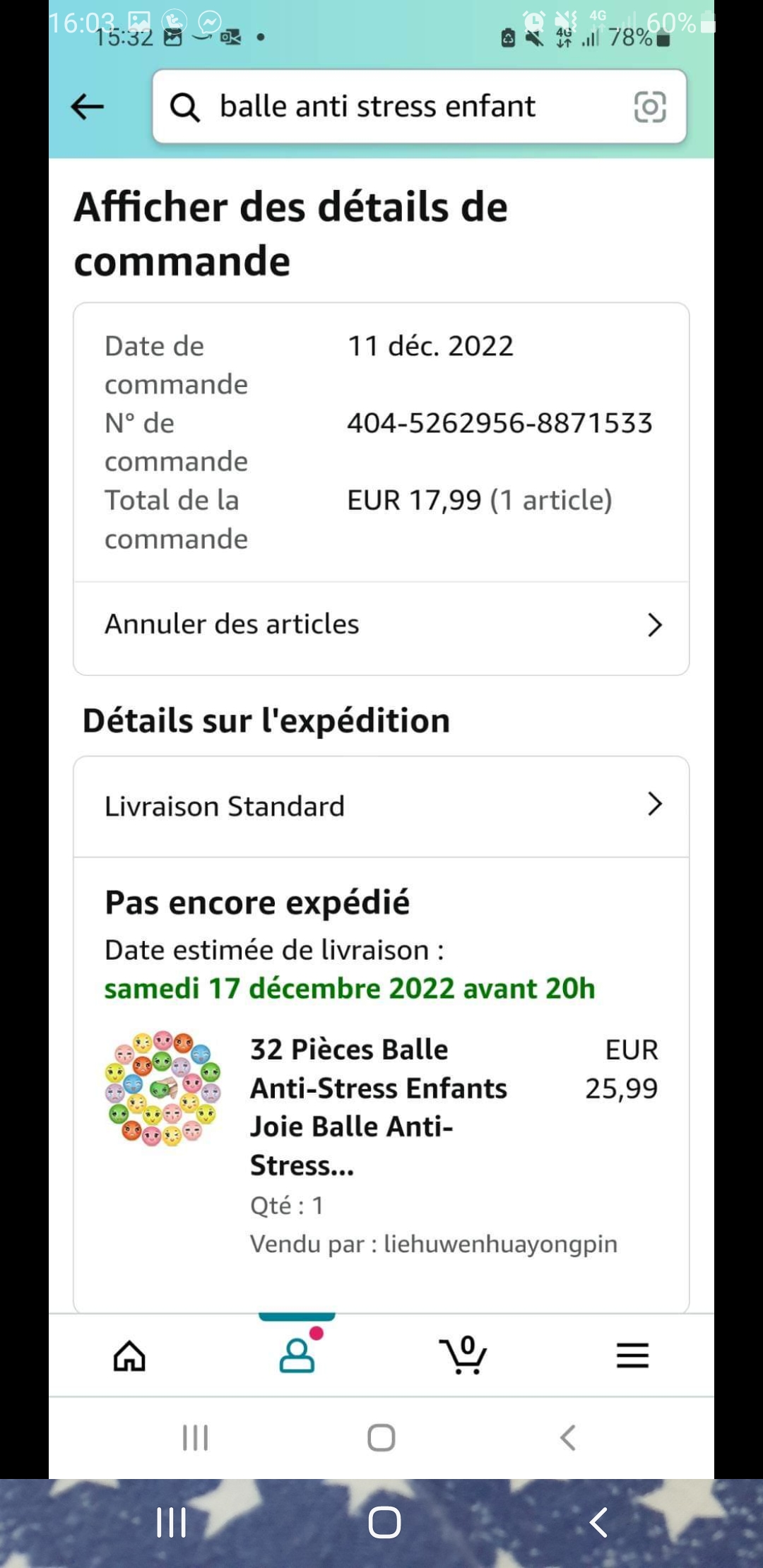763x1568 pixels.
Task: Open the shopping cart
Action: (463, 1355)
